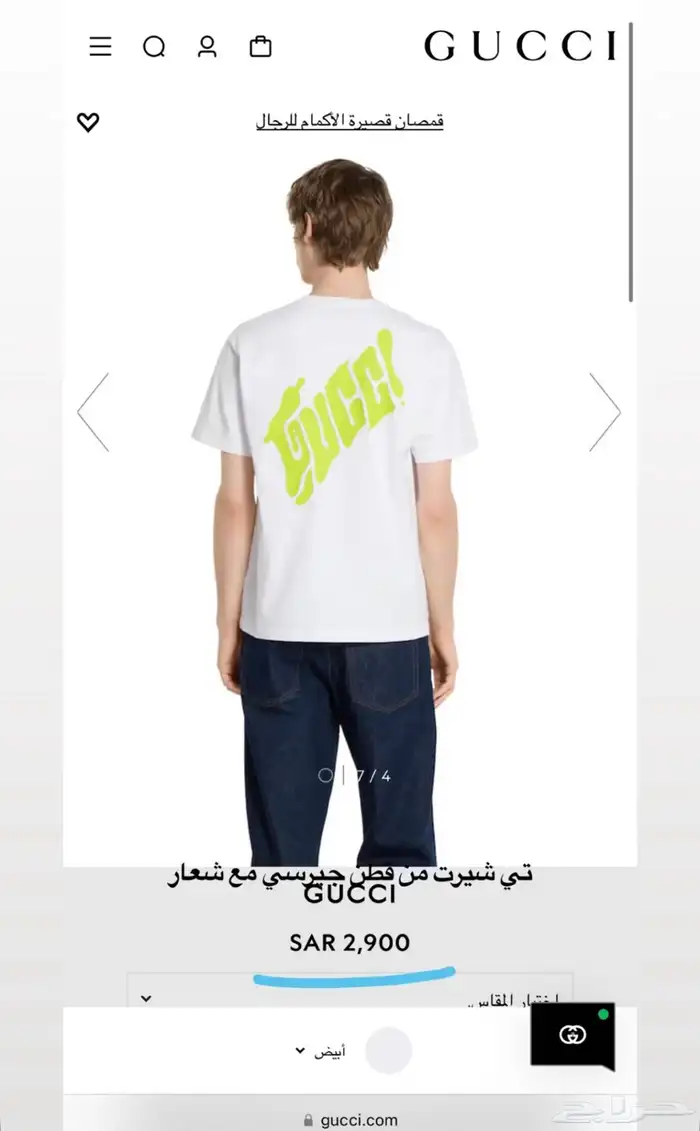Show the next product image
Viewport: 700px width, 1131px height.
[x=605, y=412]
